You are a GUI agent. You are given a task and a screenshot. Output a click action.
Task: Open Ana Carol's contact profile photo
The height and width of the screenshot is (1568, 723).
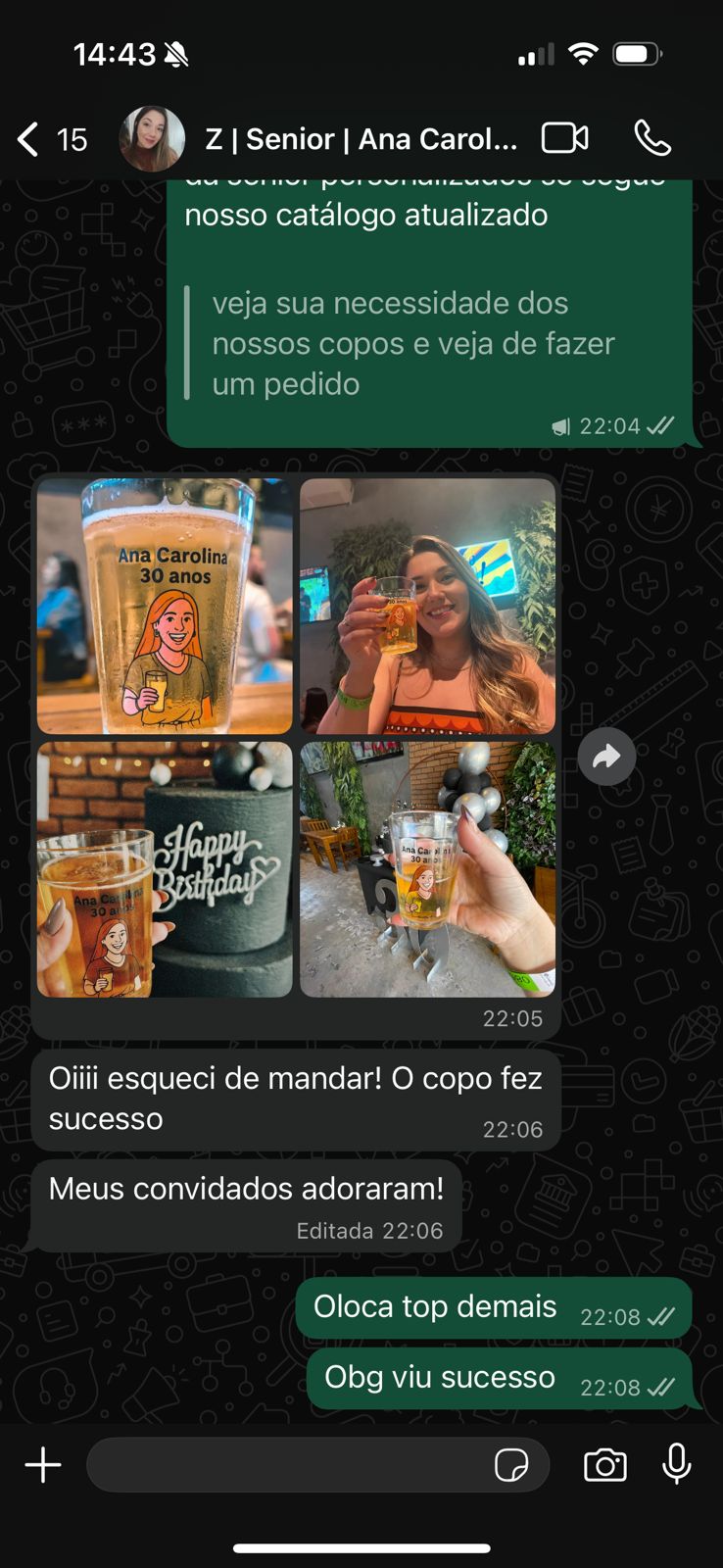152,139
